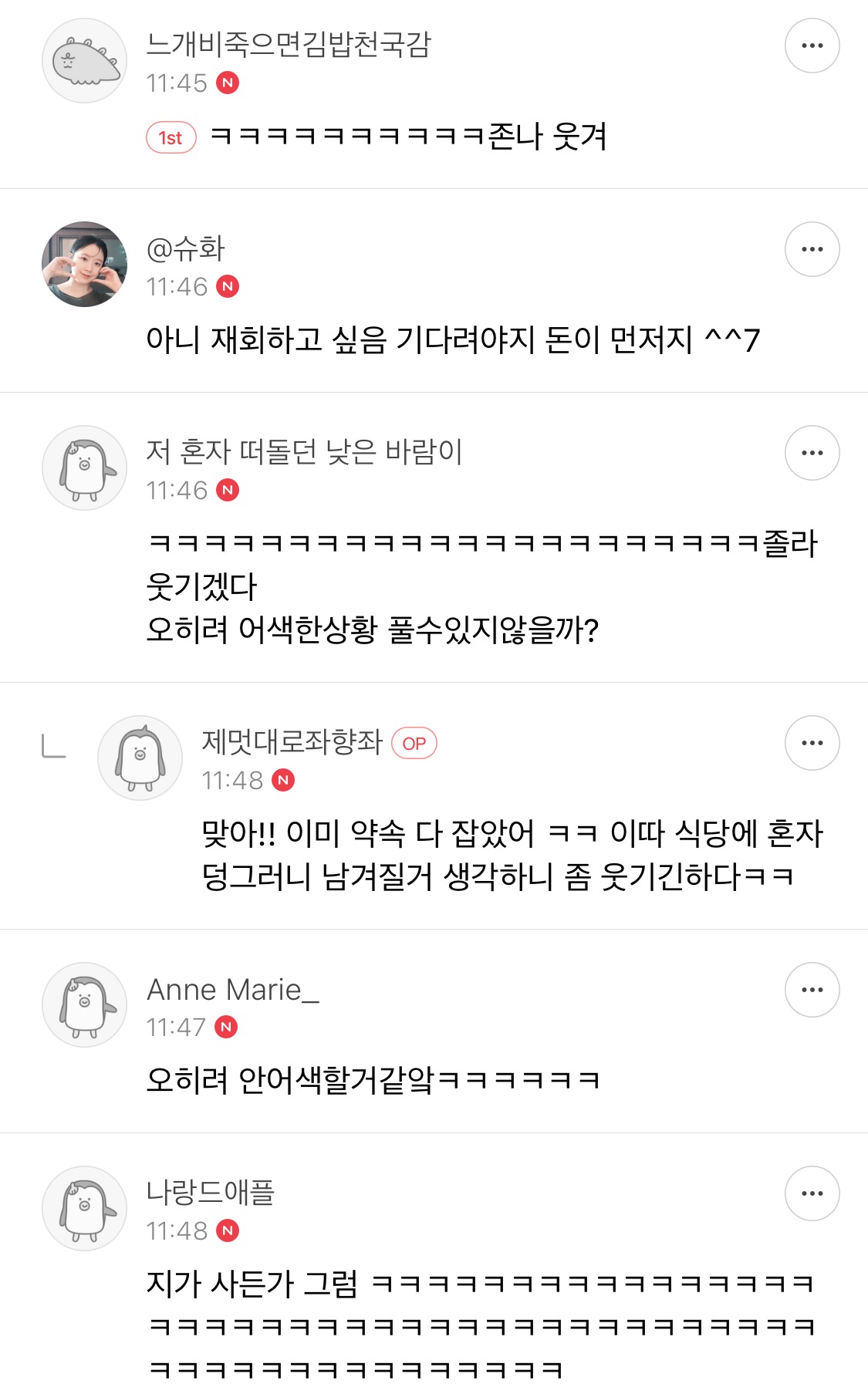This screenshot has width=868, height=1384.
Task: Open options for 저 혼자 떠돌던 낮은 바람이's comment
Action: pos(812,453)
